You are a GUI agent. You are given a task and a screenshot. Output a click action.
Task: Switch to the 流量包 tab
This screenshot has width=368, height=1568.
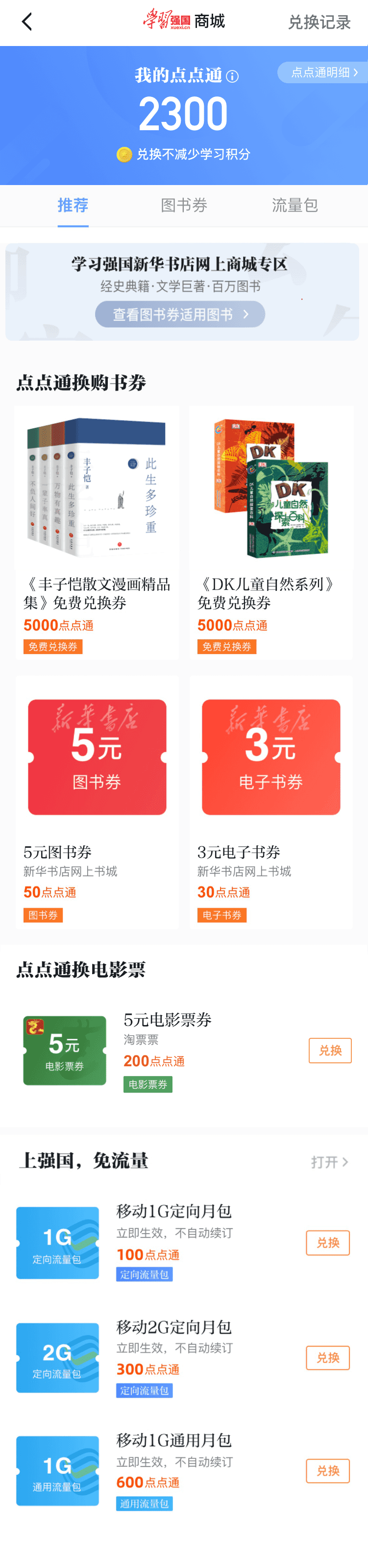click(295, 206)
